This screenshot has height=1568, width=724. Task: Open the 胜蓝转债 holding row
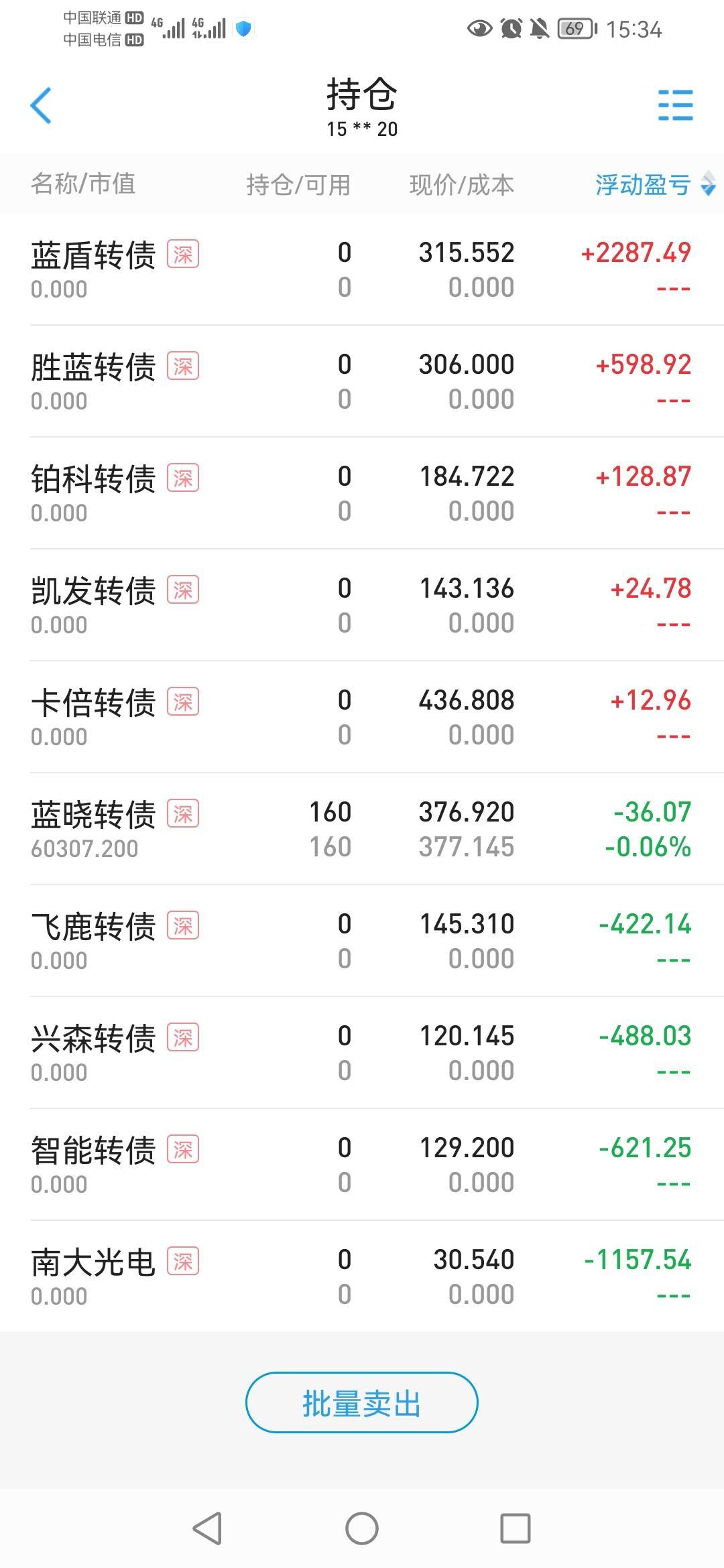[x=362, y=381]
